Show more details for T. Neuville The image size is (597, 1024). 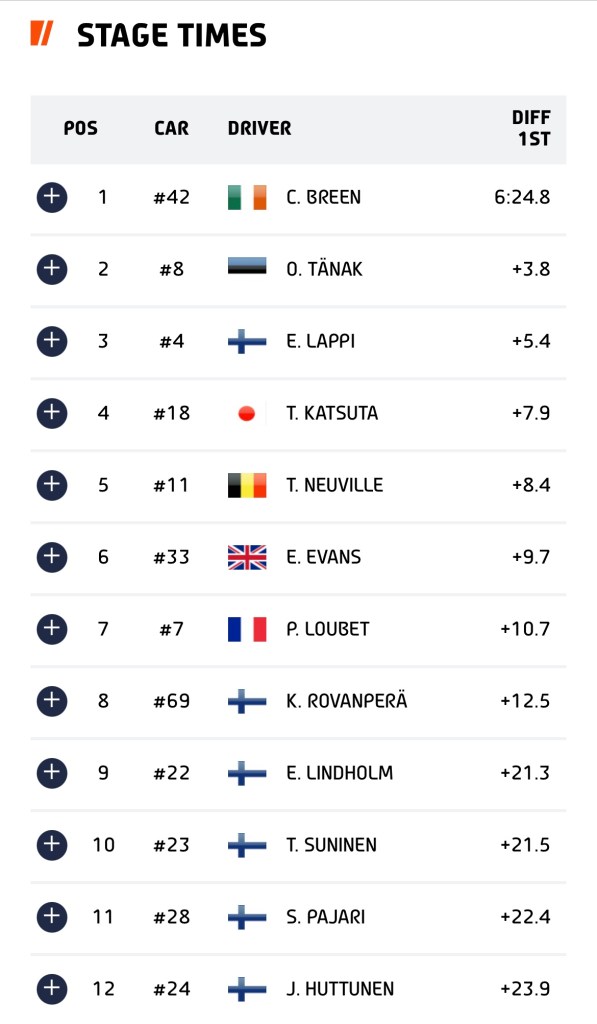[x=52, y=485]
